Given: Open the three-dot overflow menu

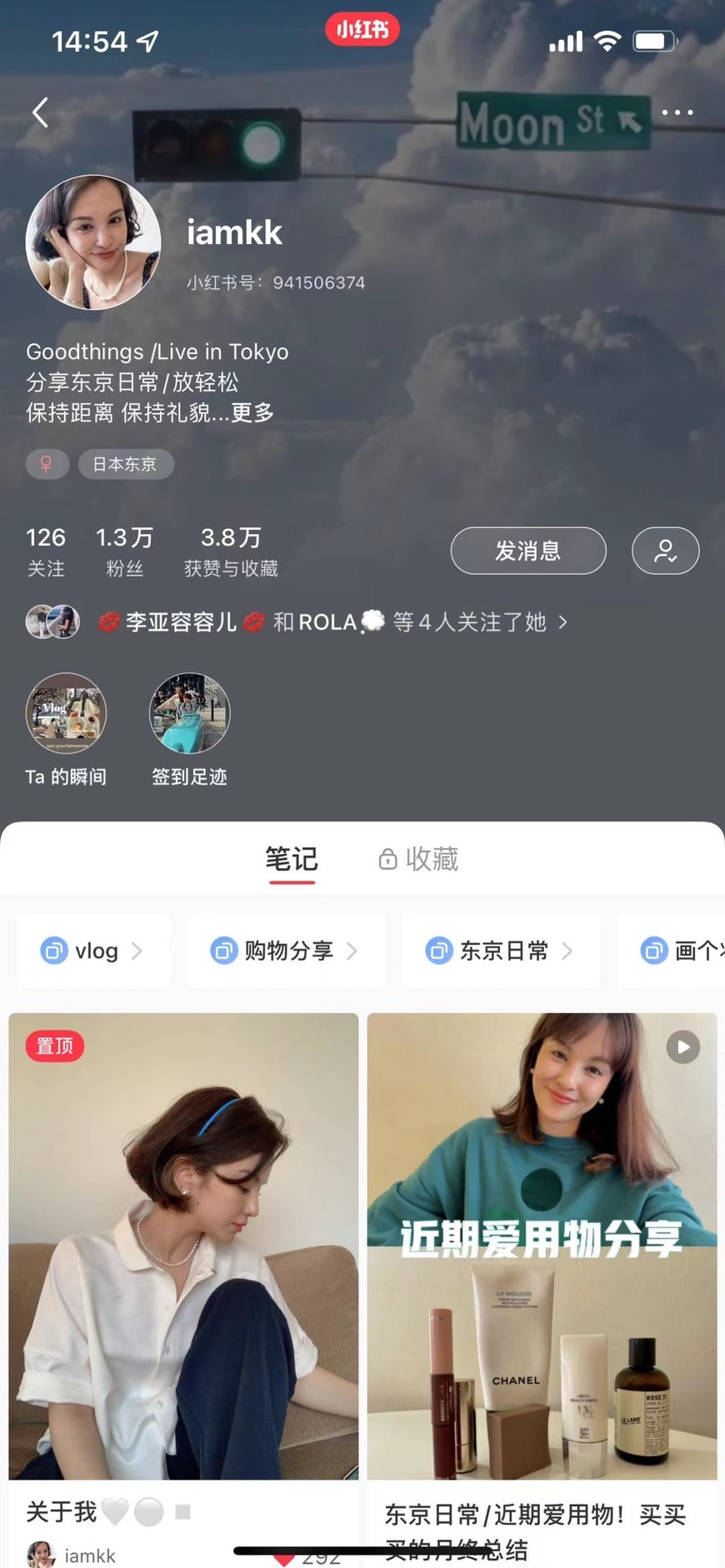Looking at the screenshot, I should click(677, 112).
